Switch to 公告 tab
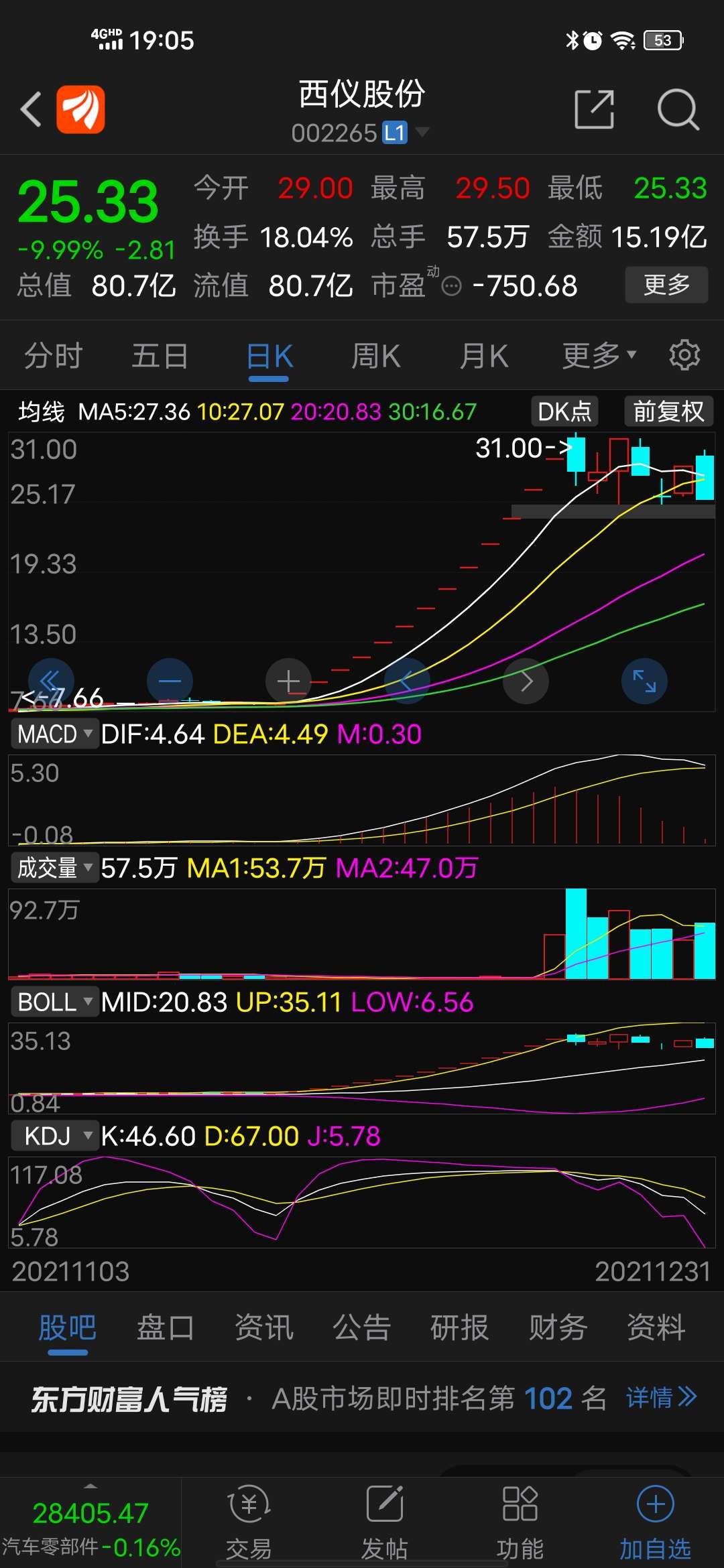This screenshot has width=724, height=1568. 362,1327
